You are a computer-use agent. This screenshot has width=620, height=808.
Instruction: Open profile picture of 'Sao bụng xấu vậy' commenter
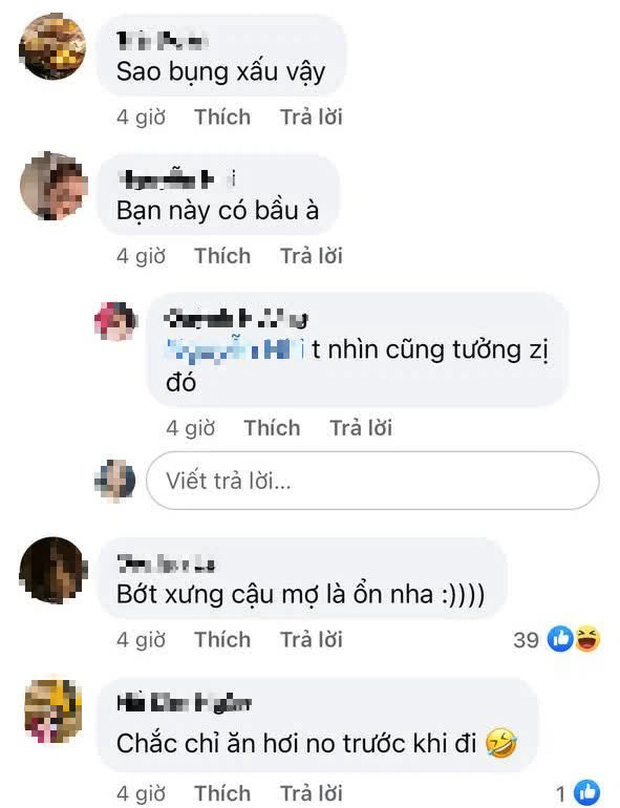coord(53,47)
